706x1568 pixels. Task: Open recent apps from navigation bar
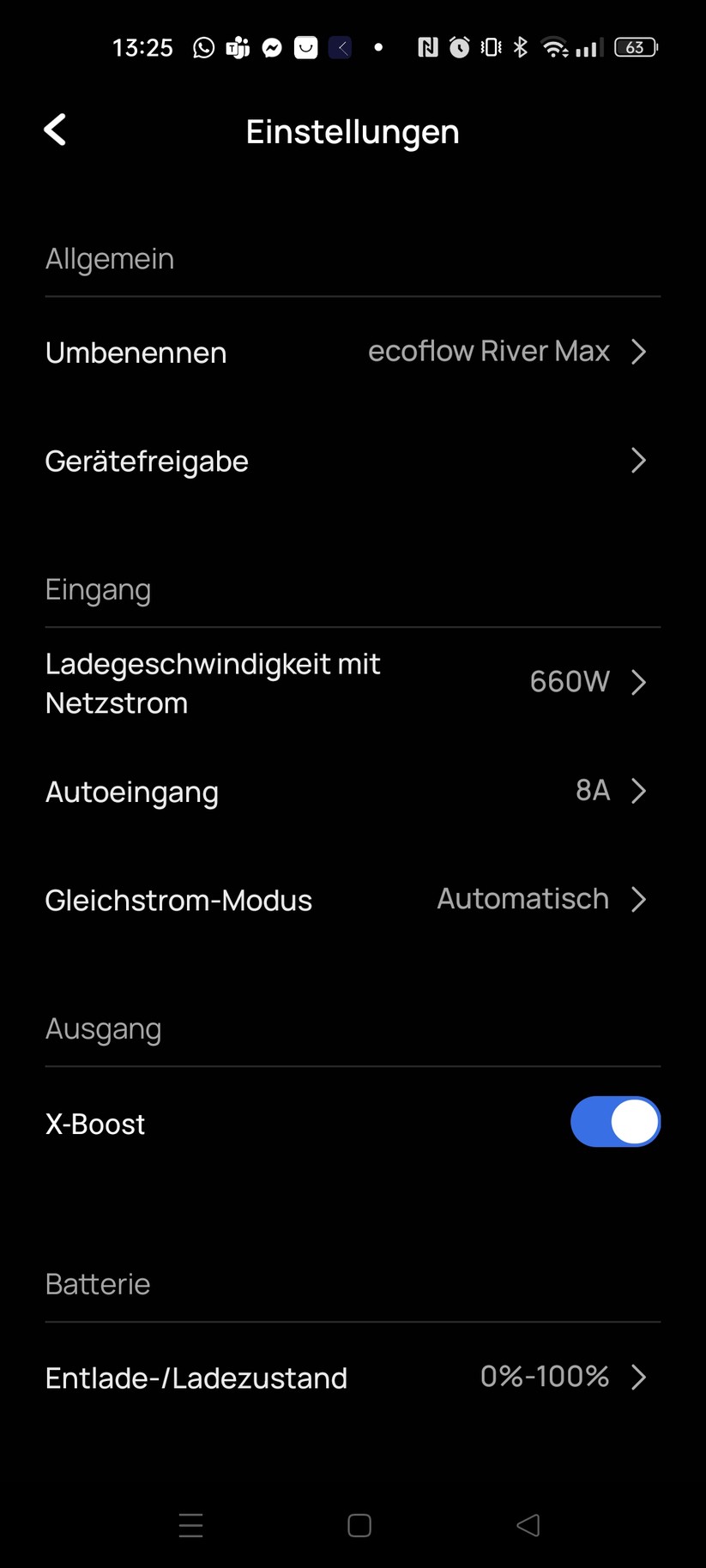pyautogui.click(x=190, y=1525)
